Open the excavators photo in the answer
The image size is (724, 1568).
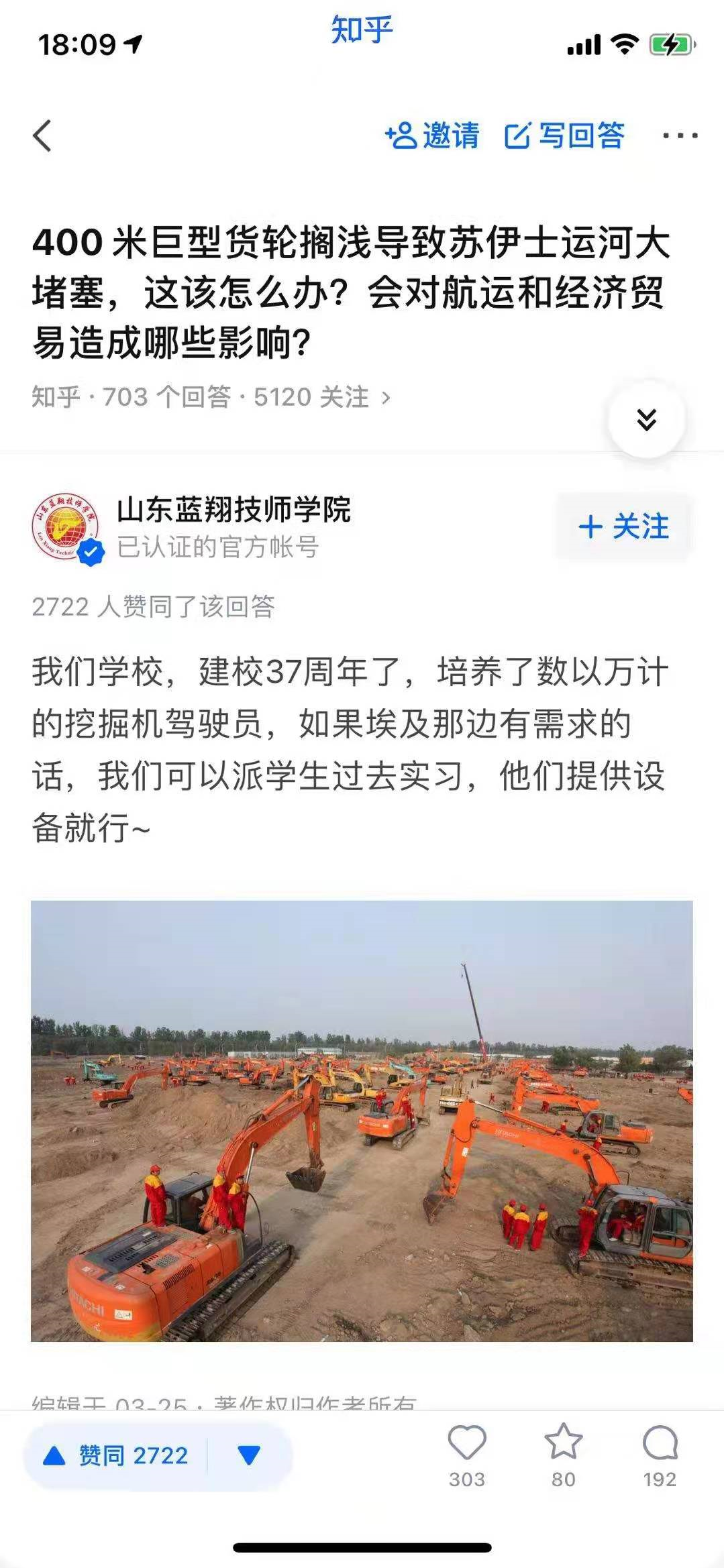tap(362, 1121)
